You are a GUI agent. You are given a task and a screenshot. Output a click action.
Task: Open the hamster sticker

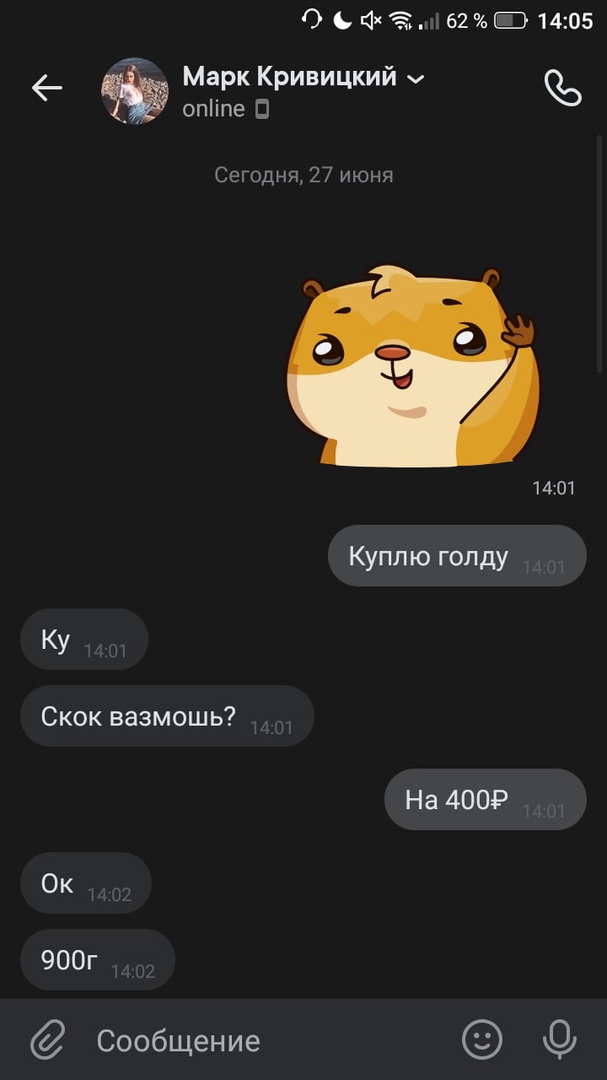[414, 367]
